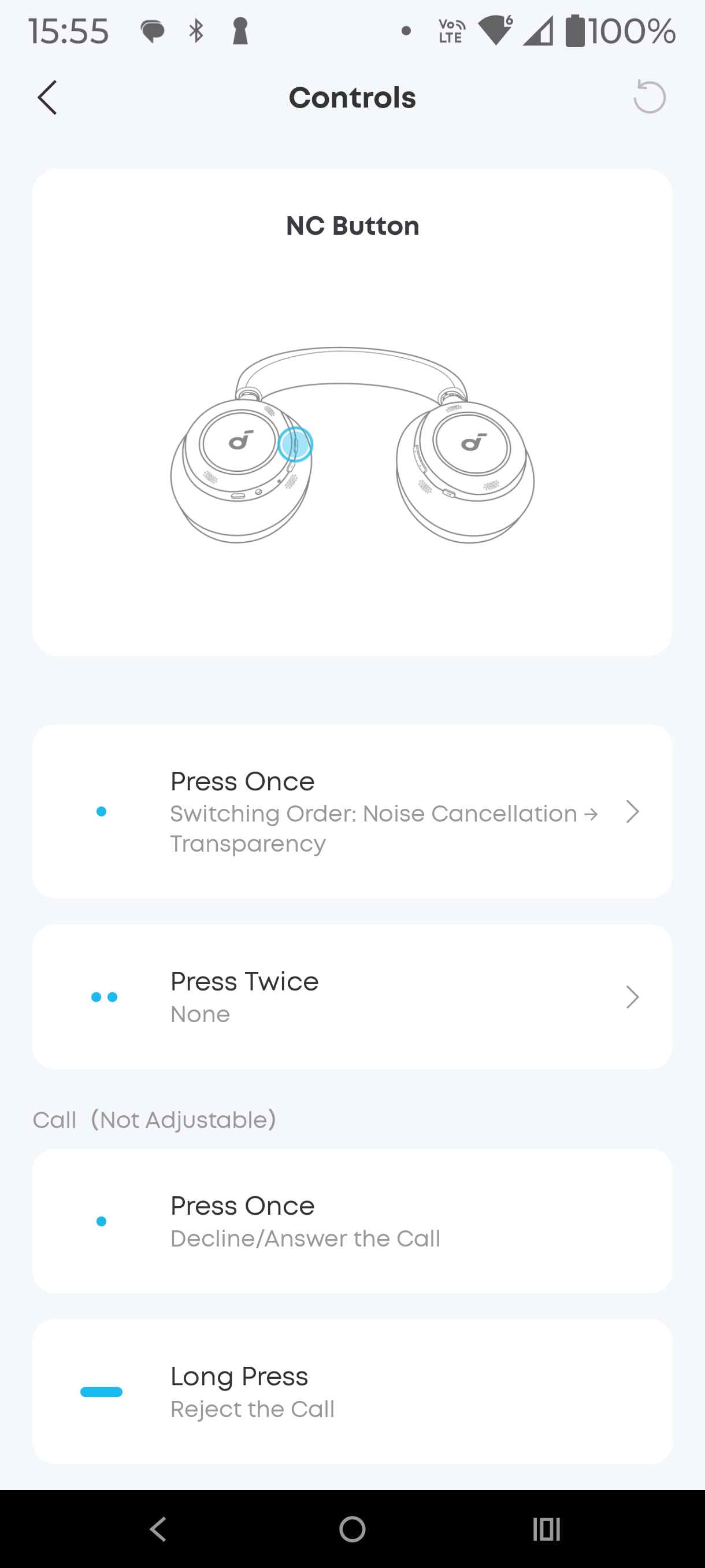Tap the system home button
This screenshot has width=705, height=1568.
point(352,1529)
